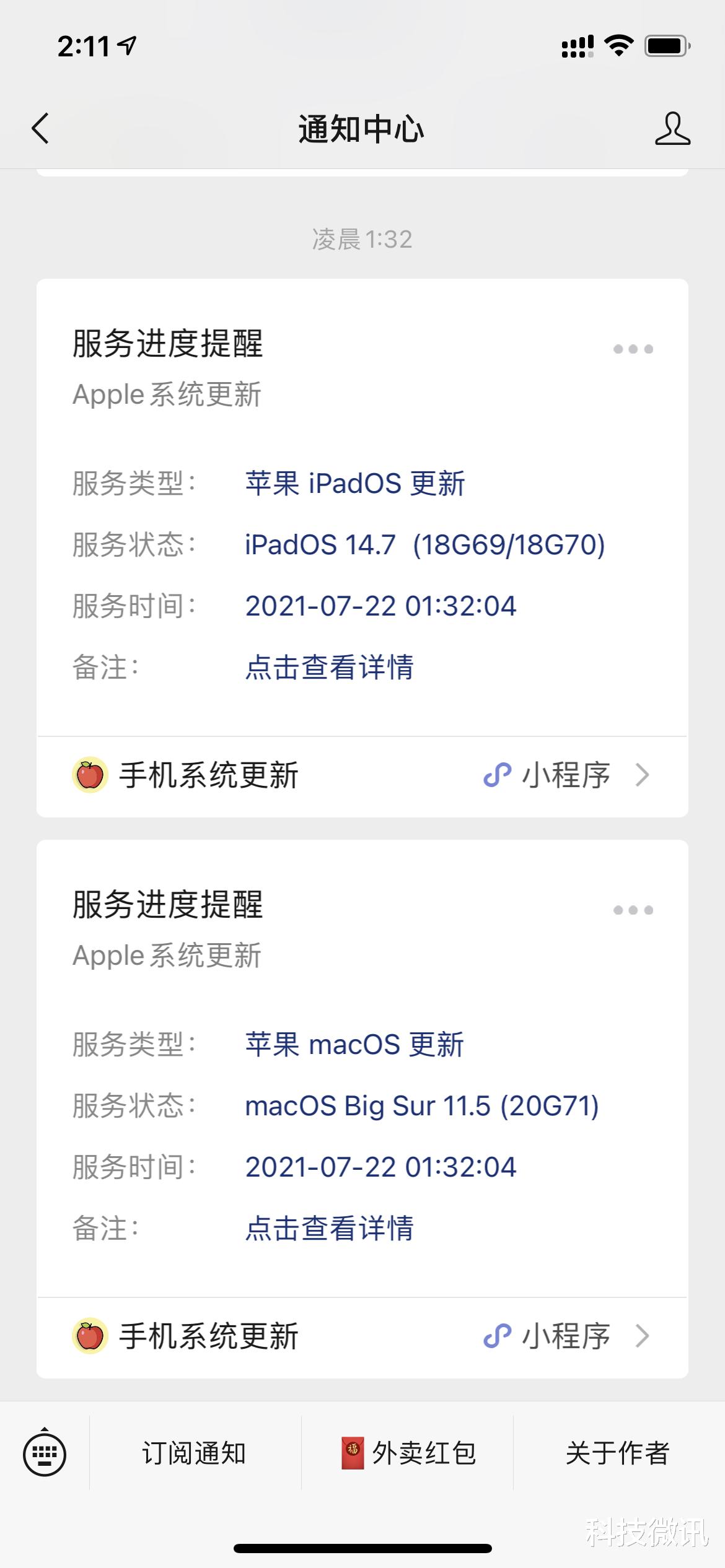
Task: Tap 点击查看详情 in the iPadOS update card
Action: (330, 668)
